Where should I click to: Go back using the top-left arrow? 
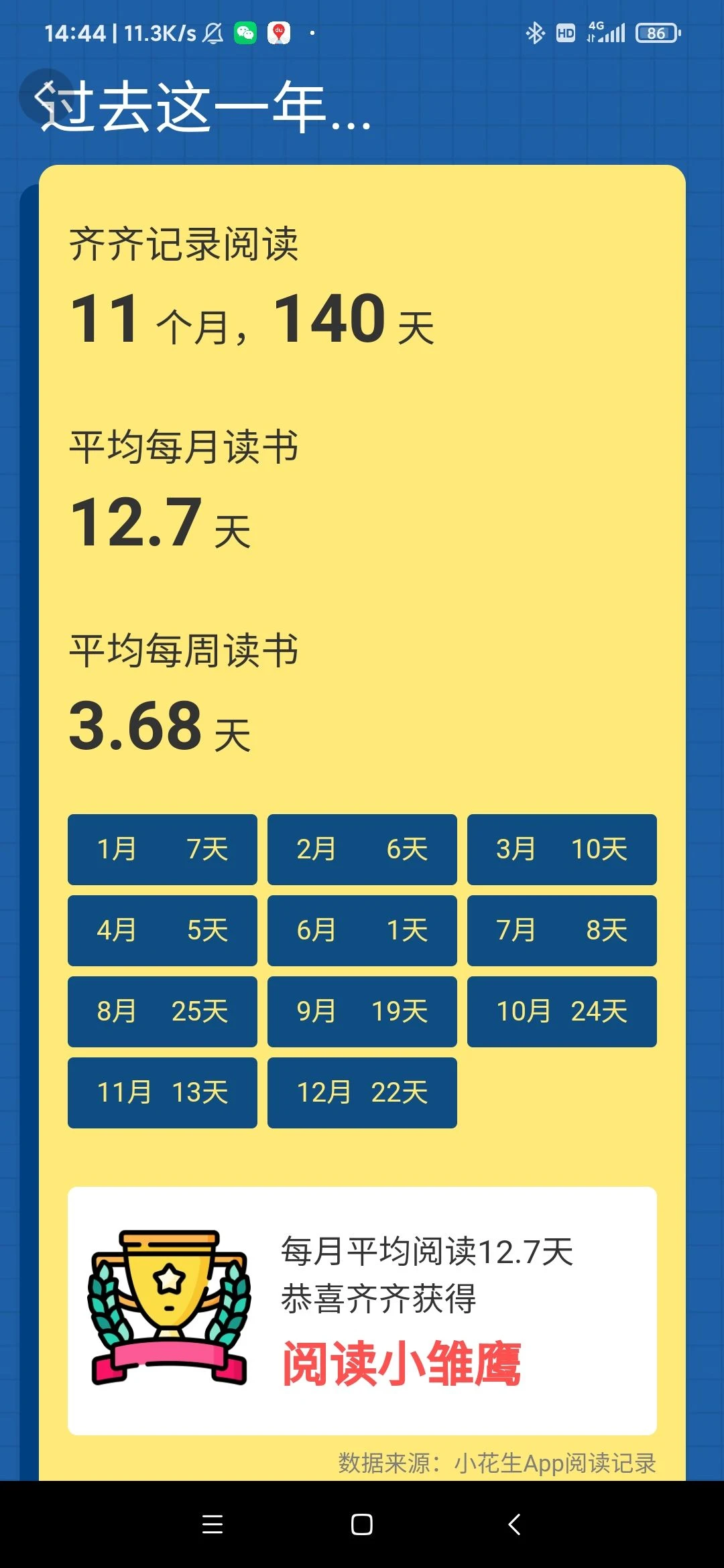pos(46,96)
